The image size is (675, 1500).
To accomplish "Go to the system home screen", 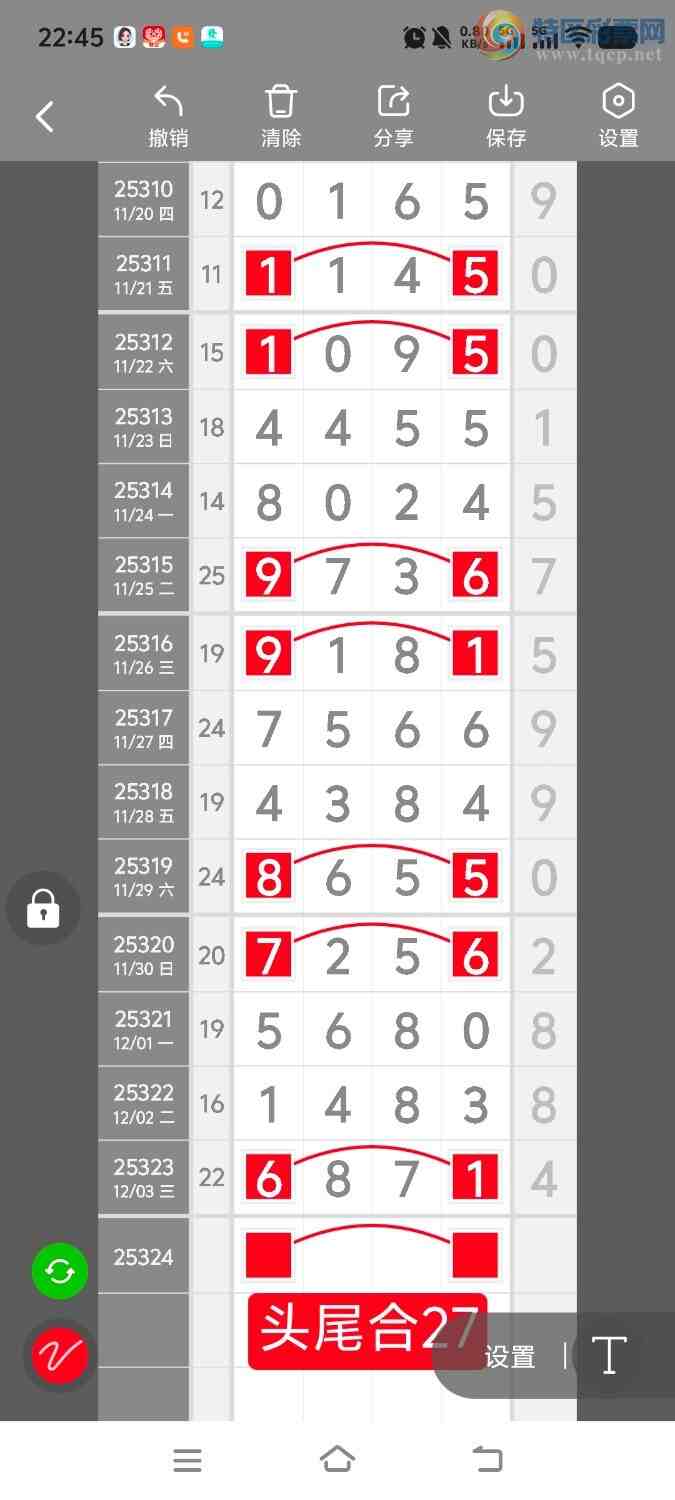I will click(337, 1460).
